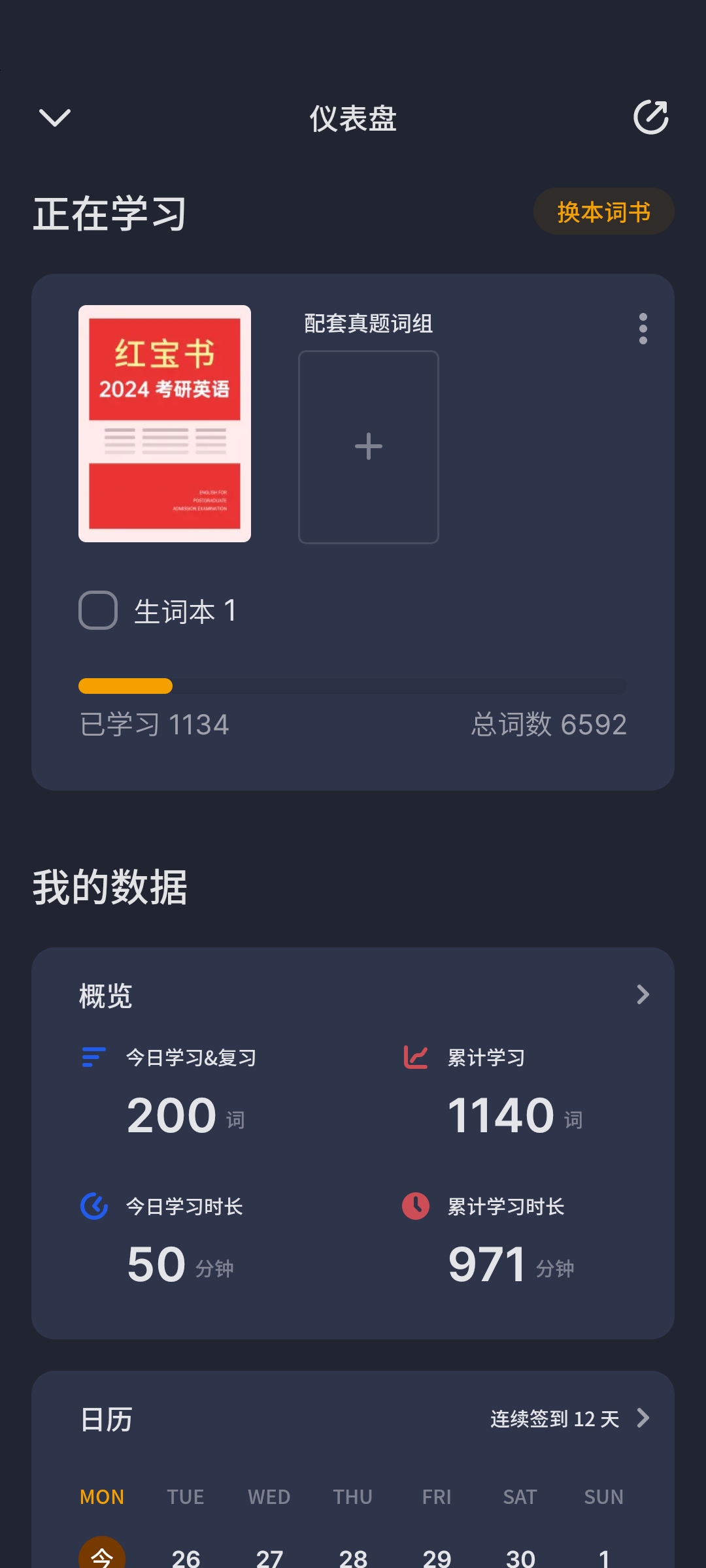Choose date 30 in the calendar
706x1568 pixels.
[x=520, y=1558]
